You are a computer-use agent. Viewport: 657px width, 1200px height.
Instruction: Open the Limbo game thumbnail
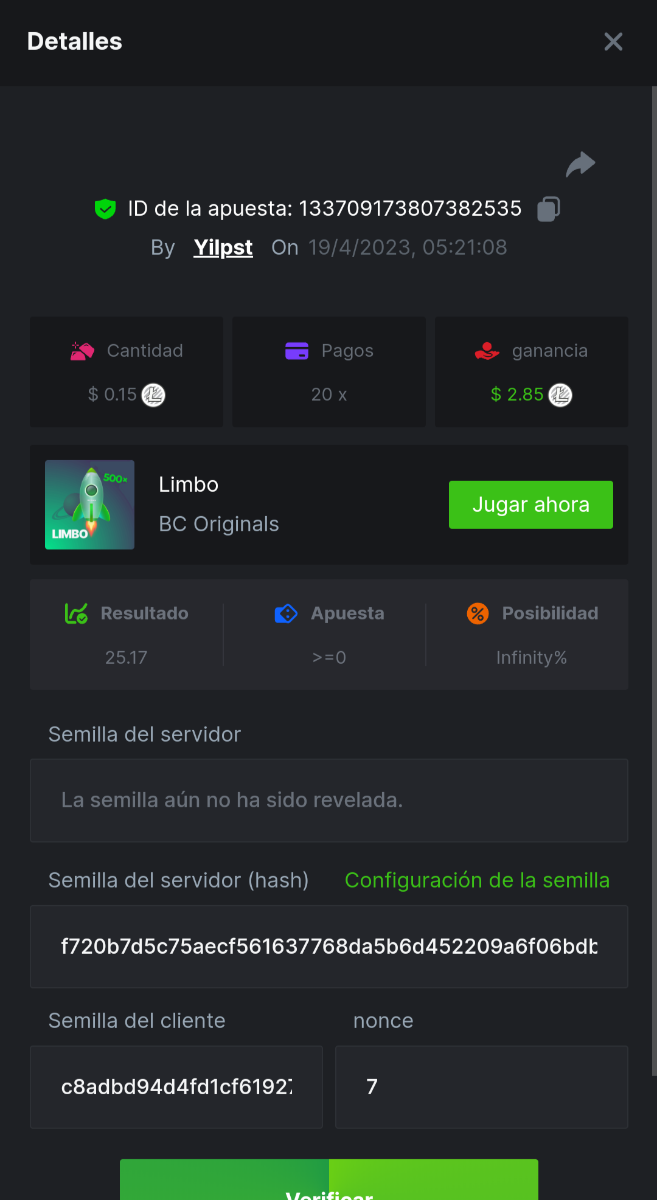90,505
